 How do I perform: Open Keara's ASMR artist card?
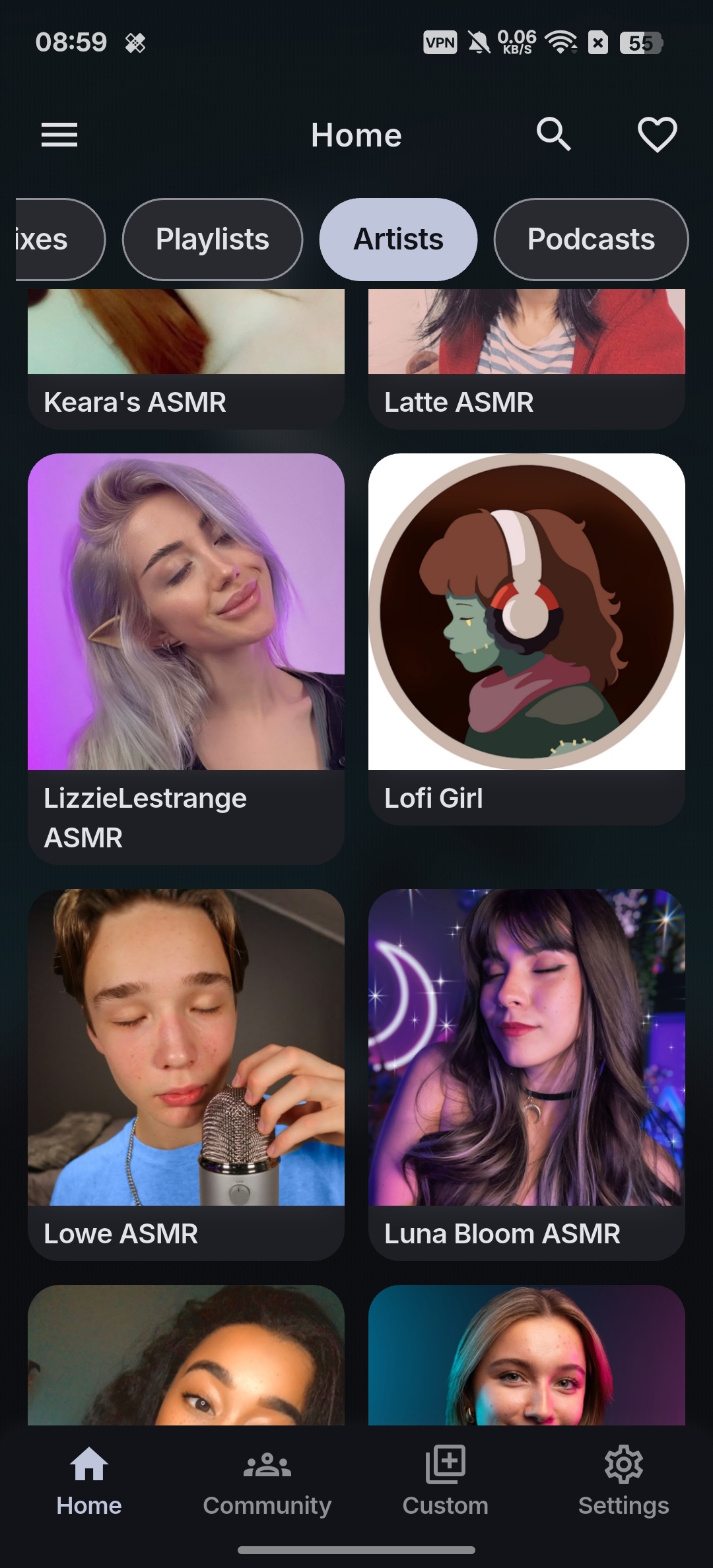(186, 360)
